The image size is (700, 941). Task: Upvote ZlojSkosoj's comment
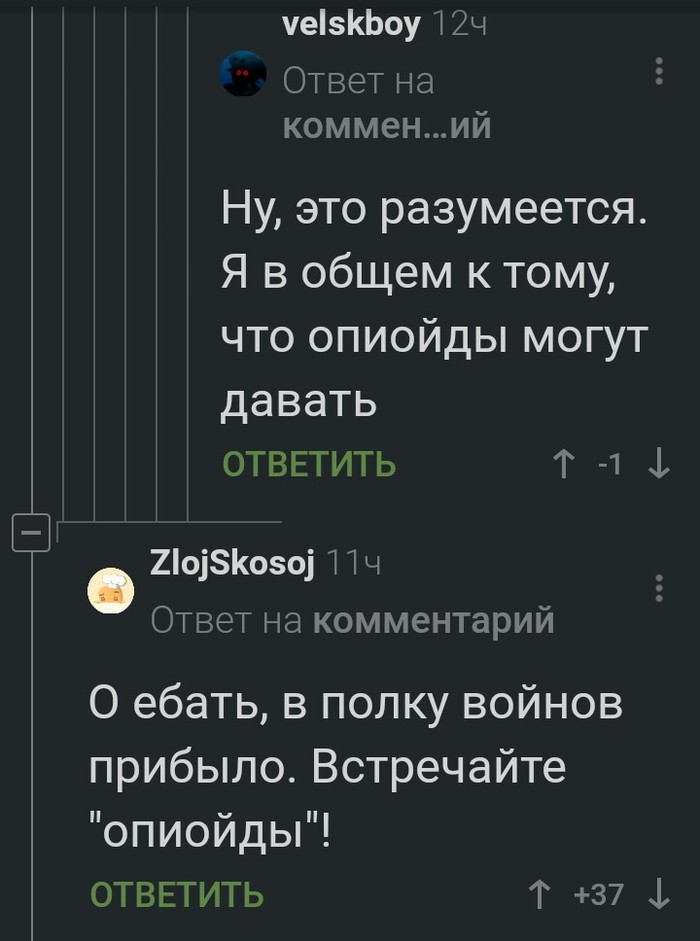point(540,893)
